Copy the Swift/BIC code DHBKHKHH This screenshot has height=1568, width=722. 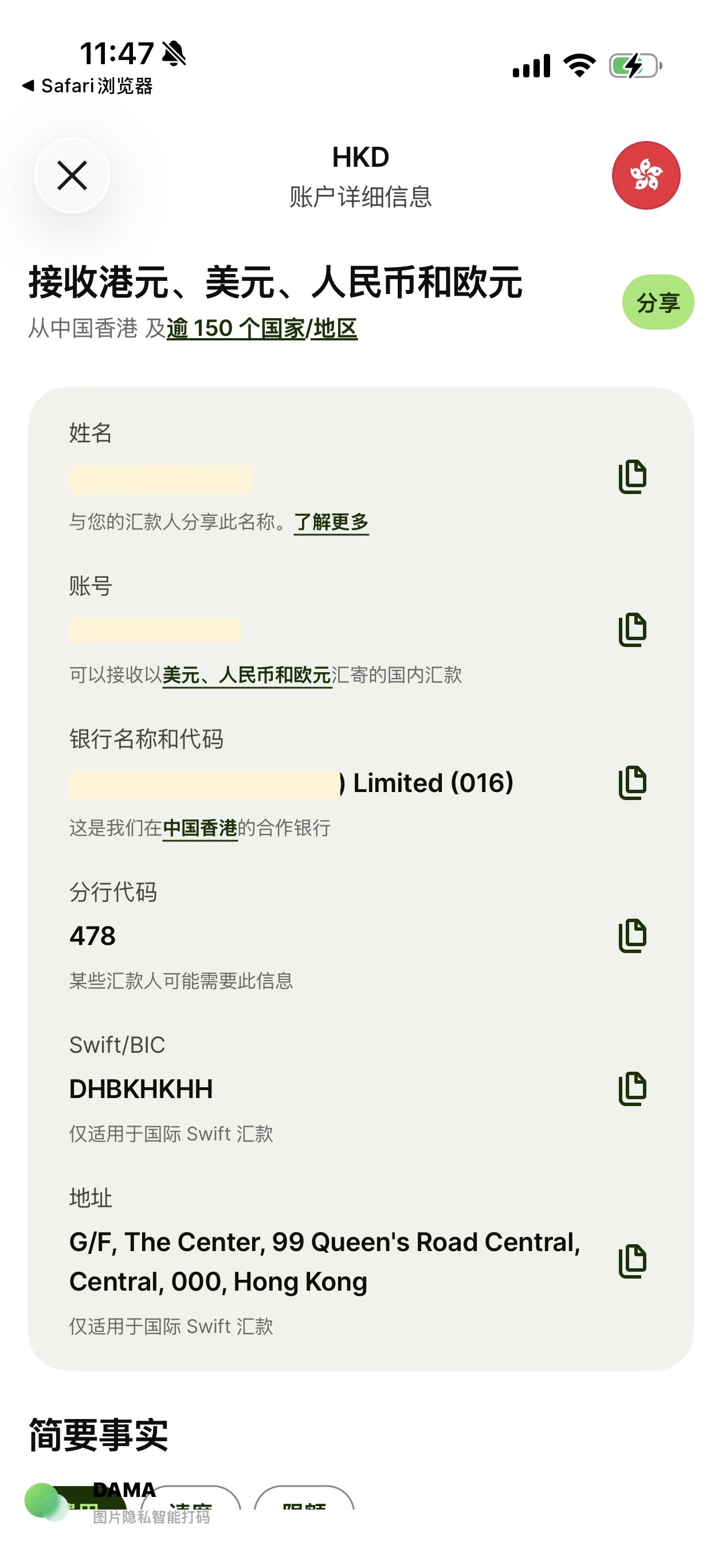(633, 1089)
